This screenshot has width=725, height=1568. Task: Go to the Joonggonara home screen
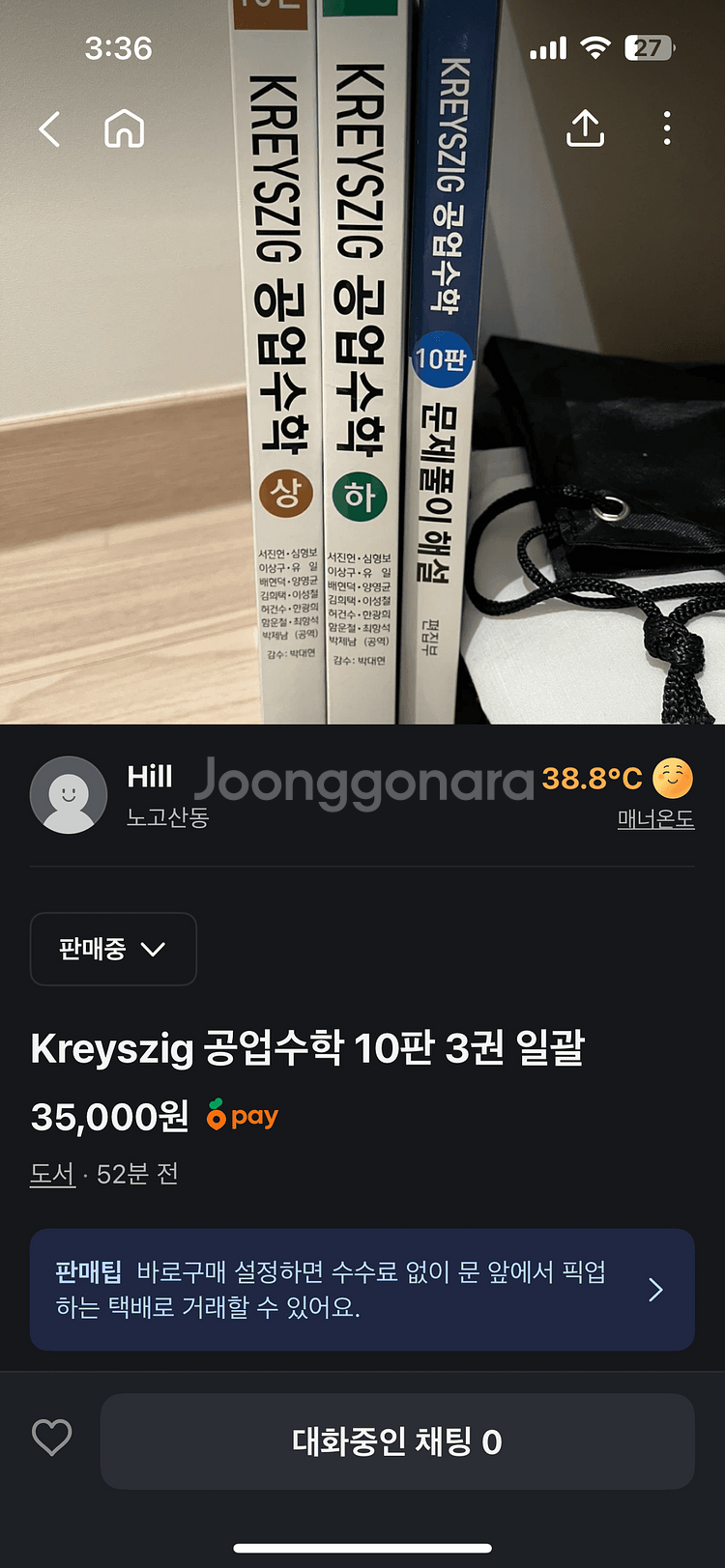click(x=125, y=128)
